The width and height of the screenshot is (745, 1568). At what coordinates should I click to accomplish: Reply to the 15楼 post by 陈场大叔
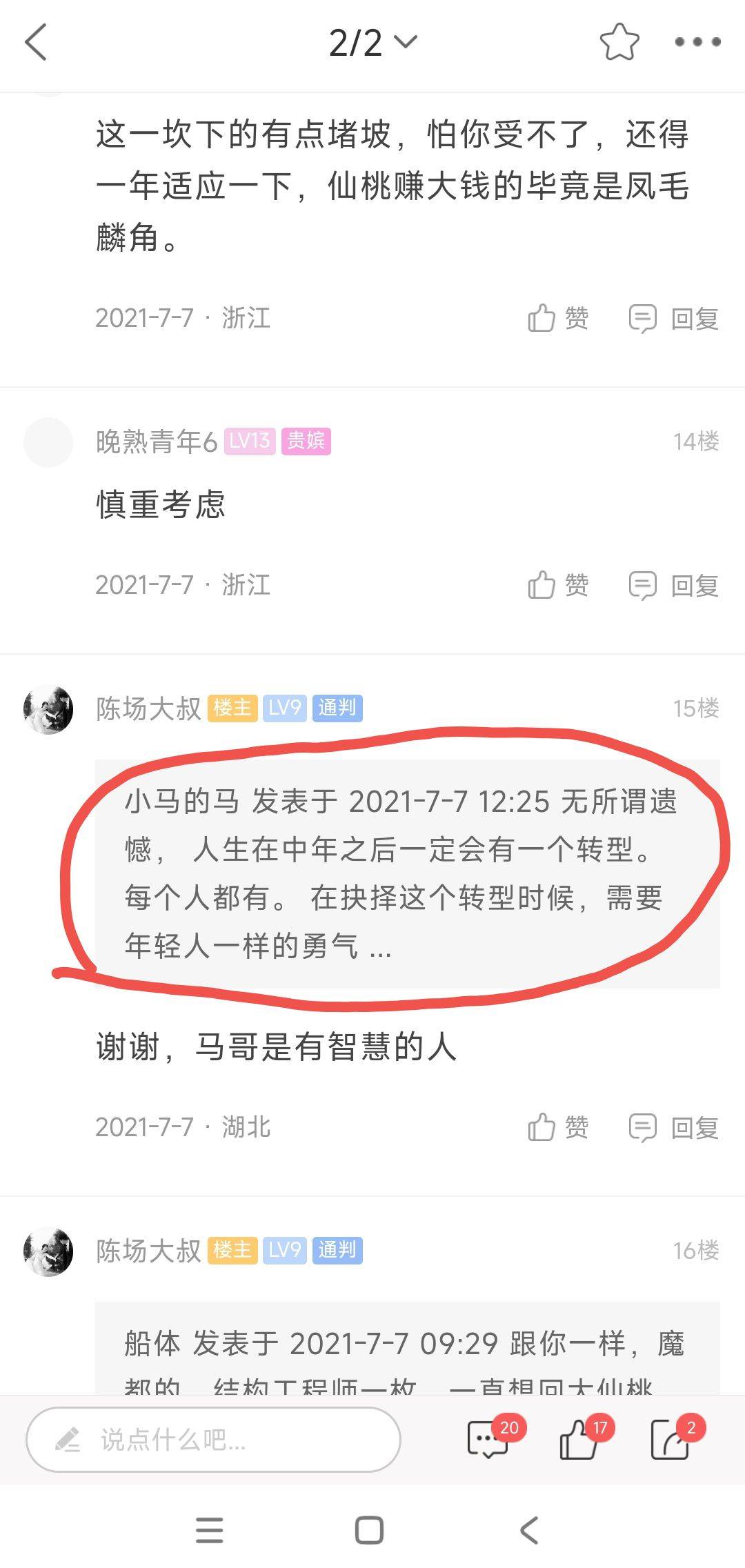pos(674,1128)
